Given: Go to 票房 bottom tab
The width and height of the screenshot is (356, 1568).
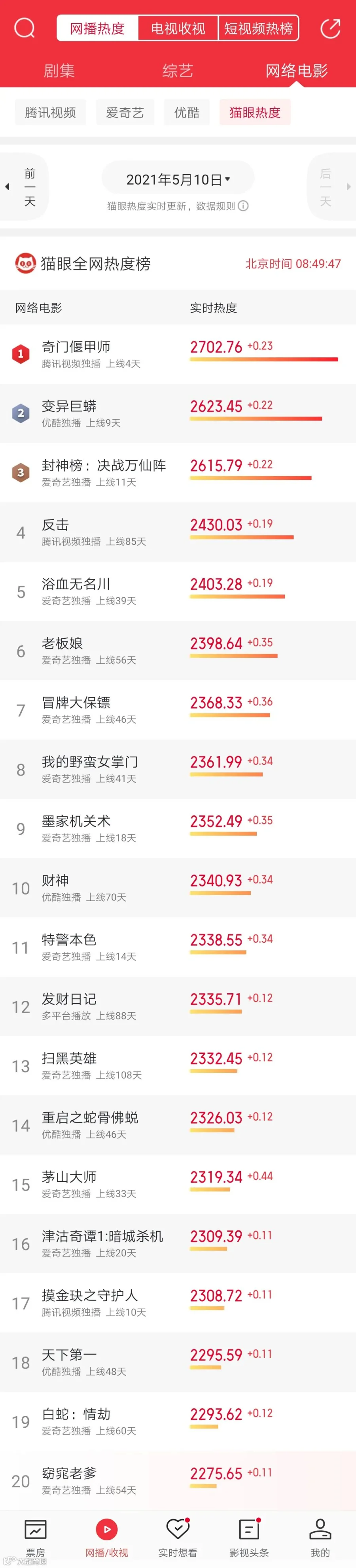Looking at the screenshot, I should tap(35, 1538).
